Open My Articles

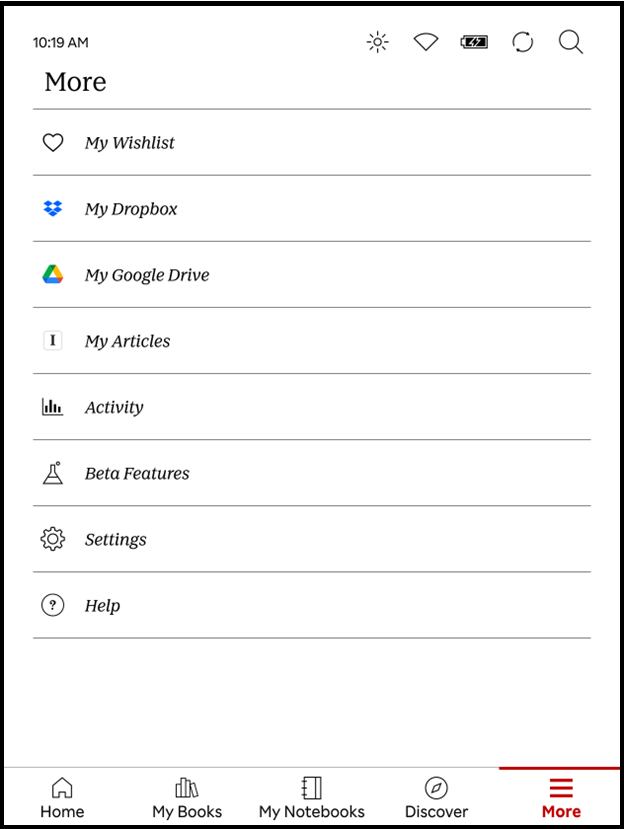coord(127,341)
